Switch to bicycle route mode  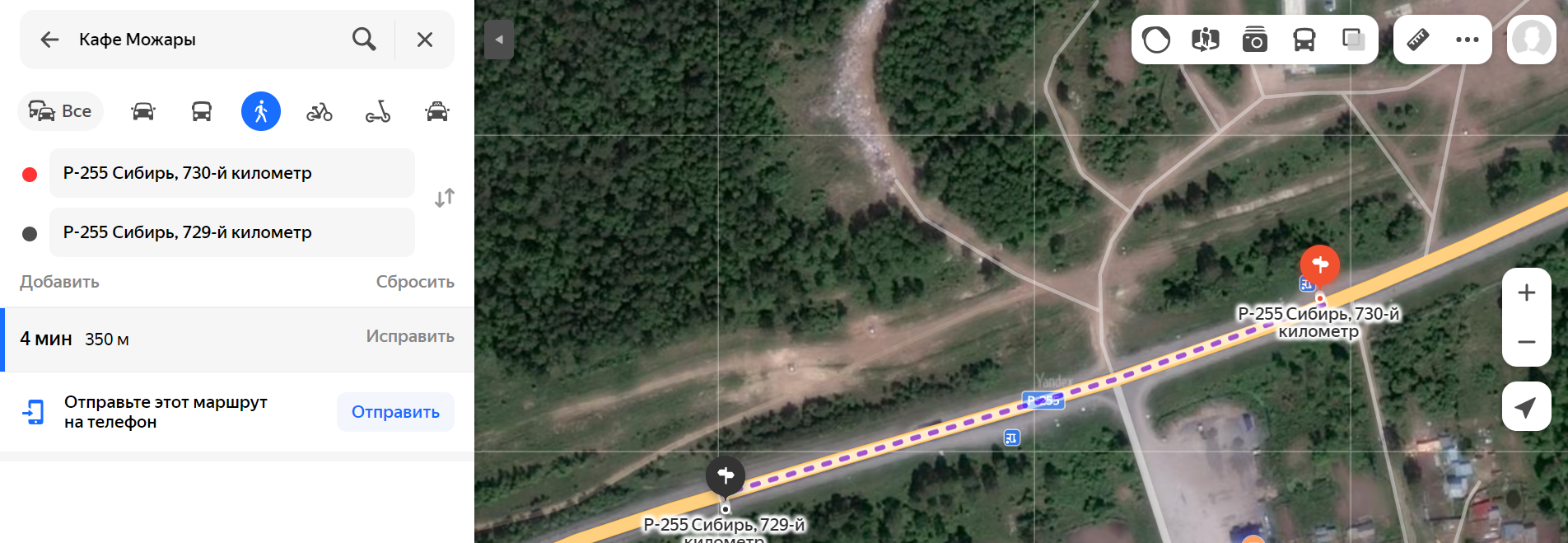click(x=320, y=111)
